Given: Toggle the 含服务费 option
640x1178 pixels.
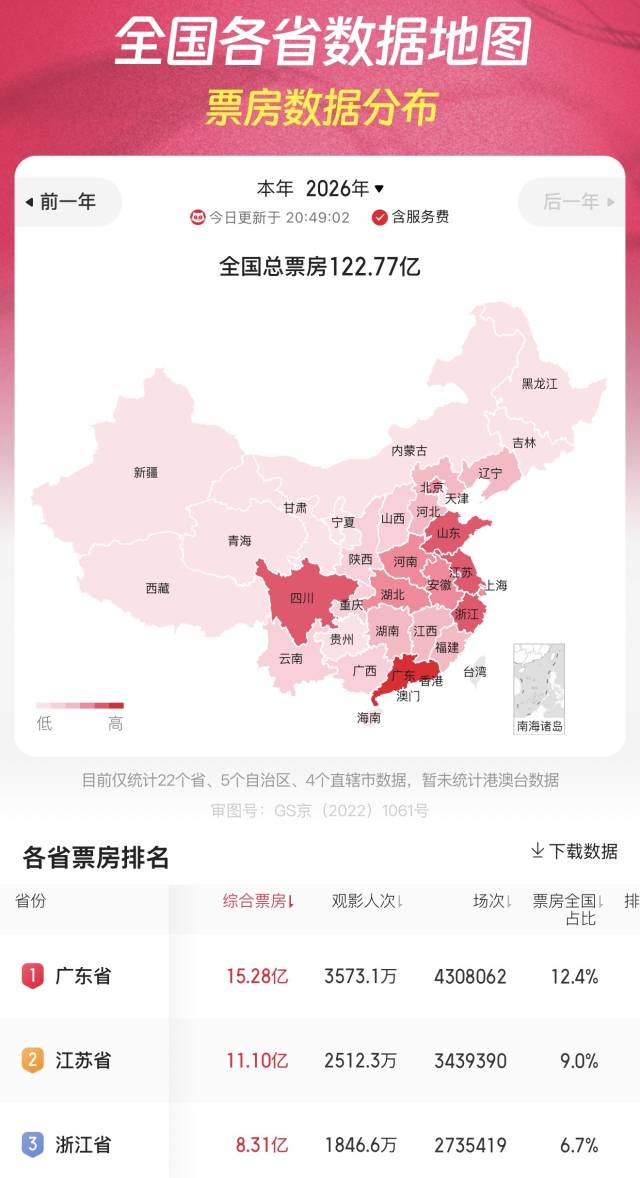Looking at the screenshot, I should pos(411,217).
